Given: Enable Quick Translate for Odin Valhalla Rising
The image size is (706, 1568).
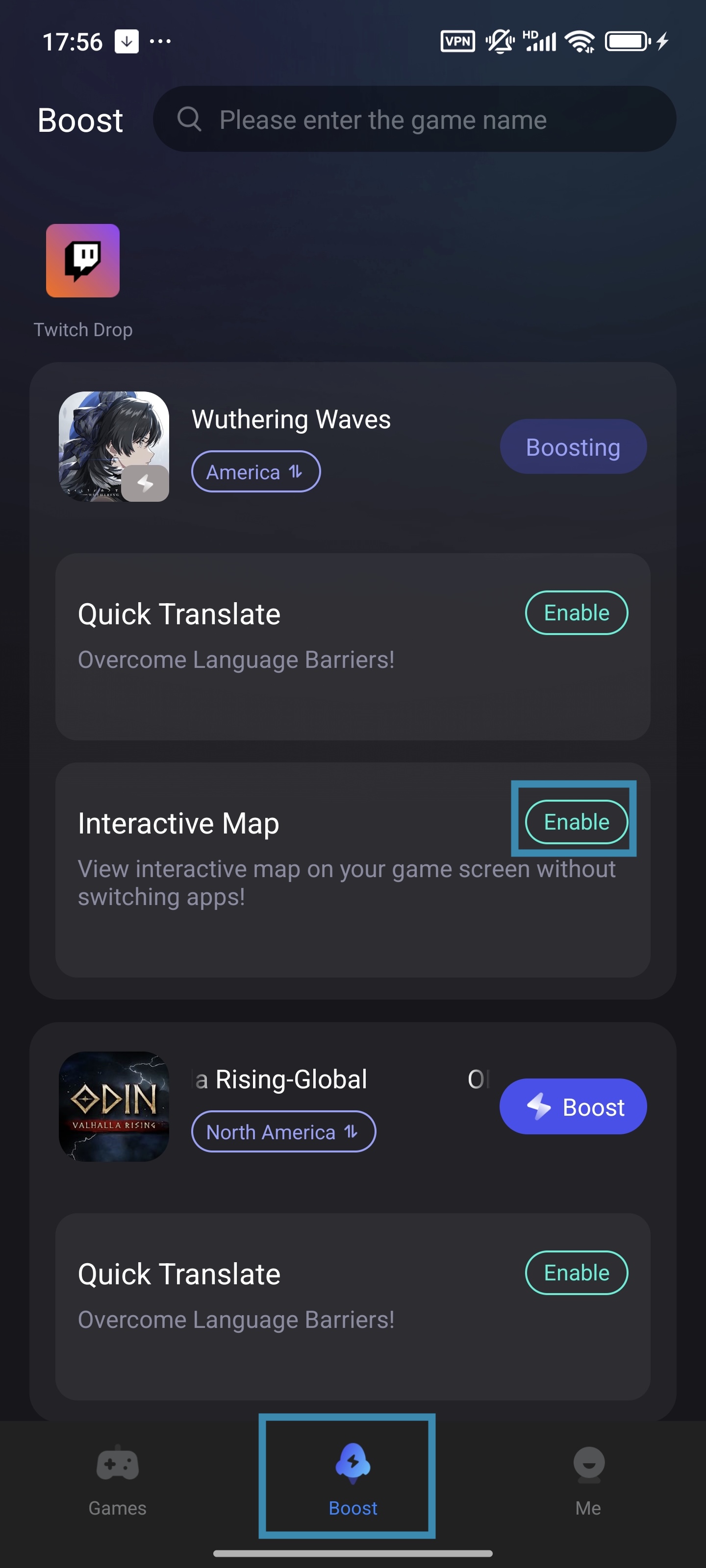Looking at the screenshot, I should [x=576, y=1273].
